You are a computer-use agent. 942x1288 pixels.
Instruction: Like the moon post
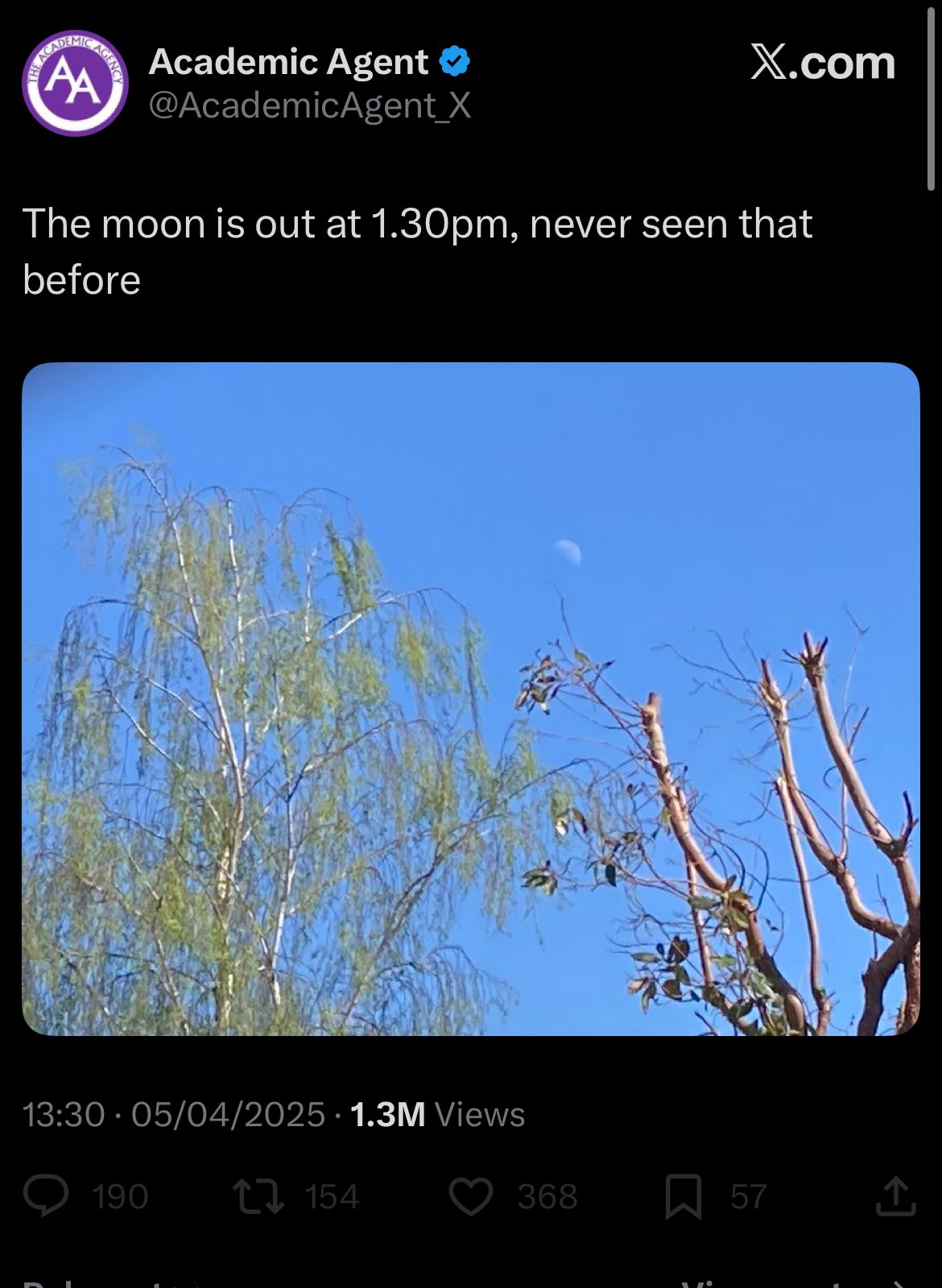pyautogui.click(x=470, y=1196)
